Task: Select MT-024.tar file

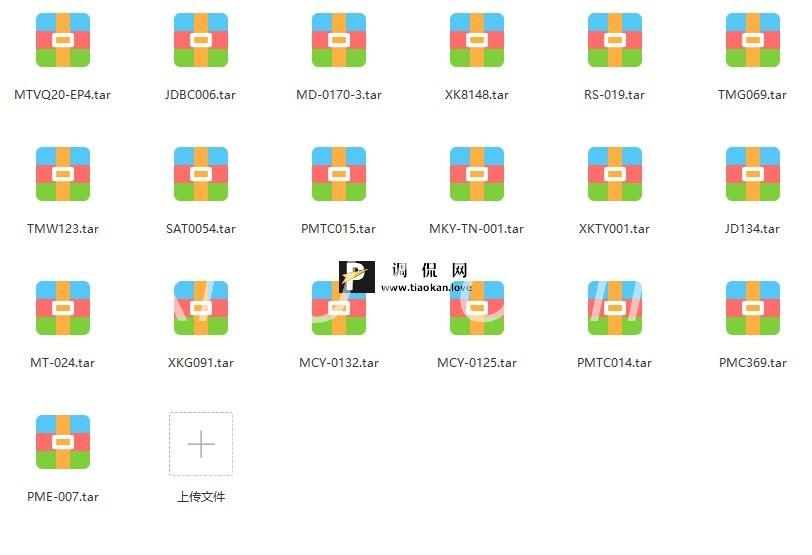Action: pos(63,308)
